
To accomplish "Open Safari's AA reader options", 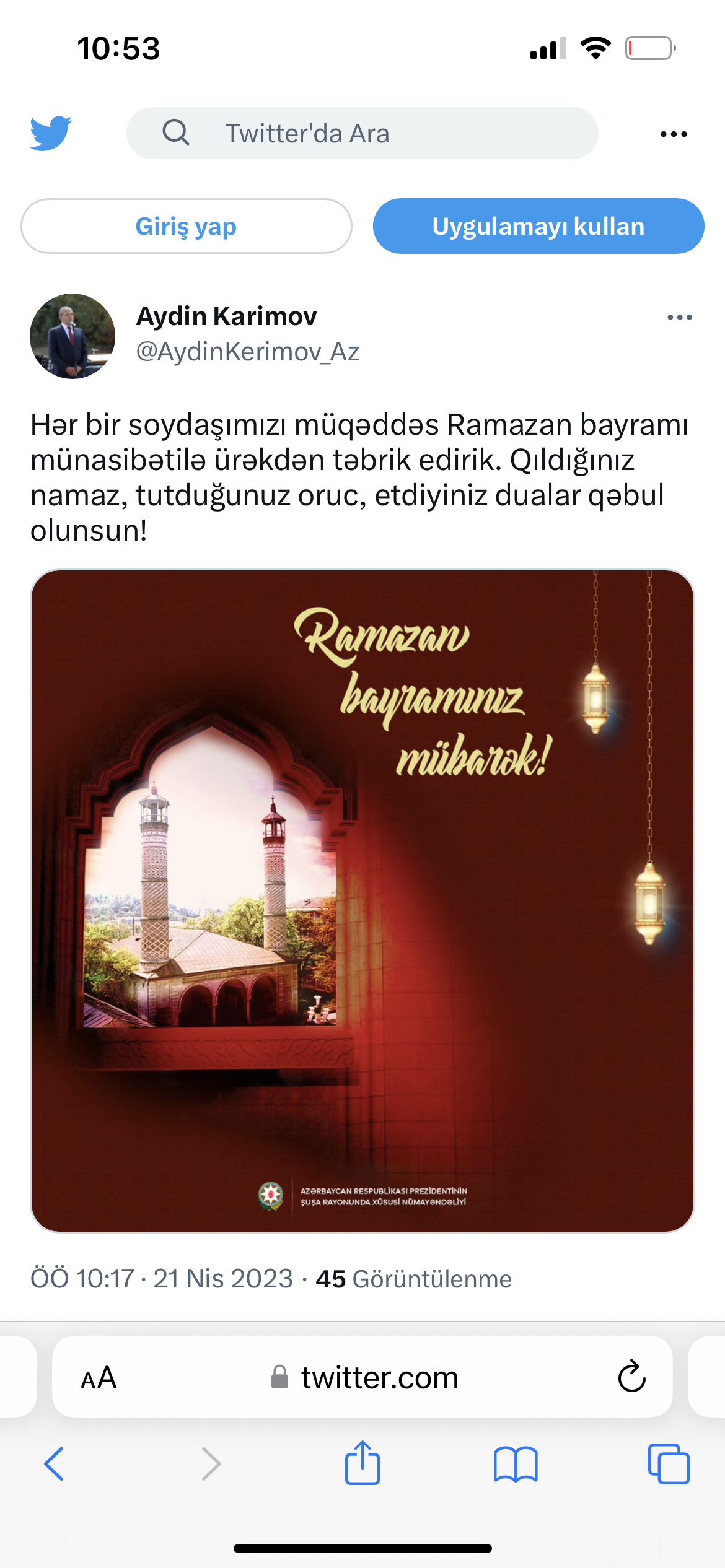I will pyautogui.click(x=99, y=1378).
